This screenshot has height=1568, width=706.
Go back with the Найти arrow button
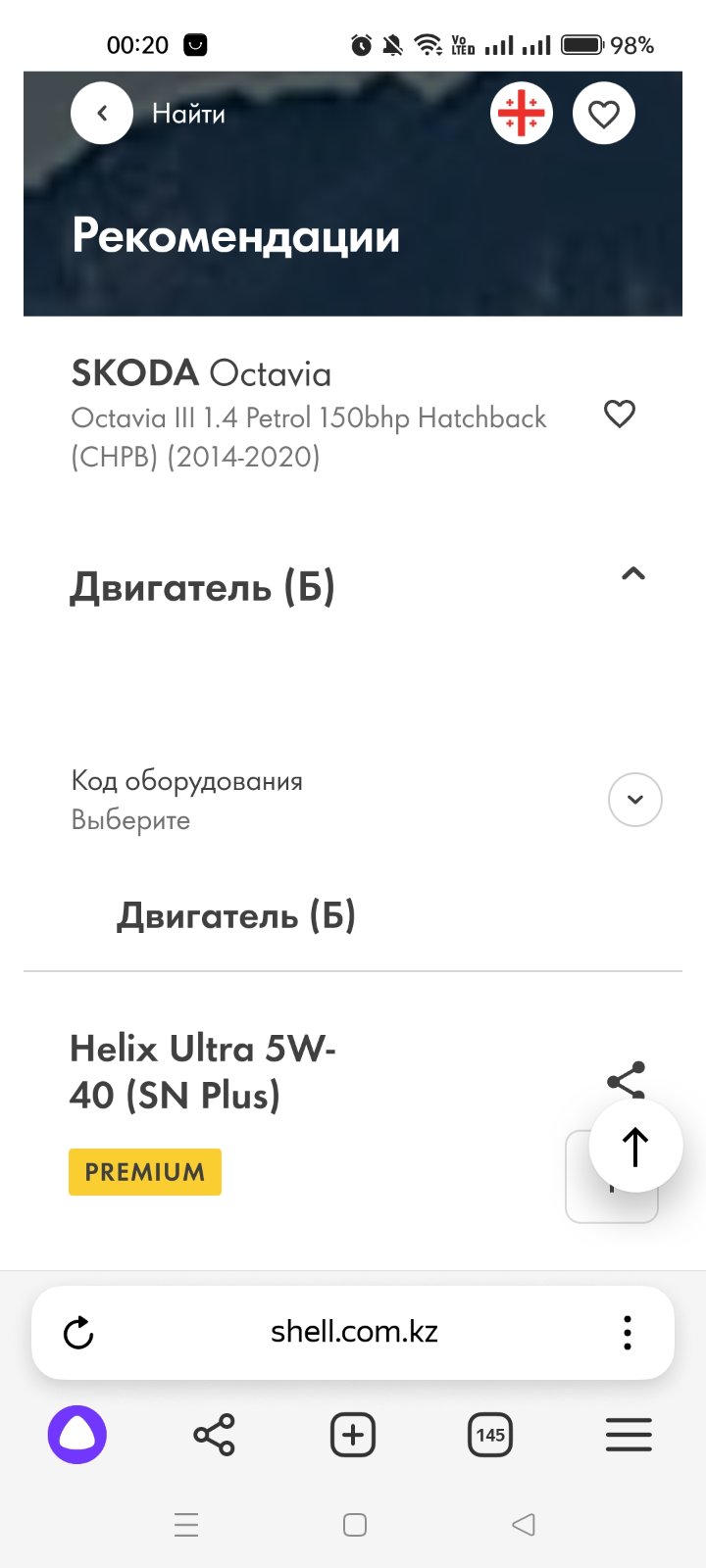pyautogui.click(x=102, y=114)
